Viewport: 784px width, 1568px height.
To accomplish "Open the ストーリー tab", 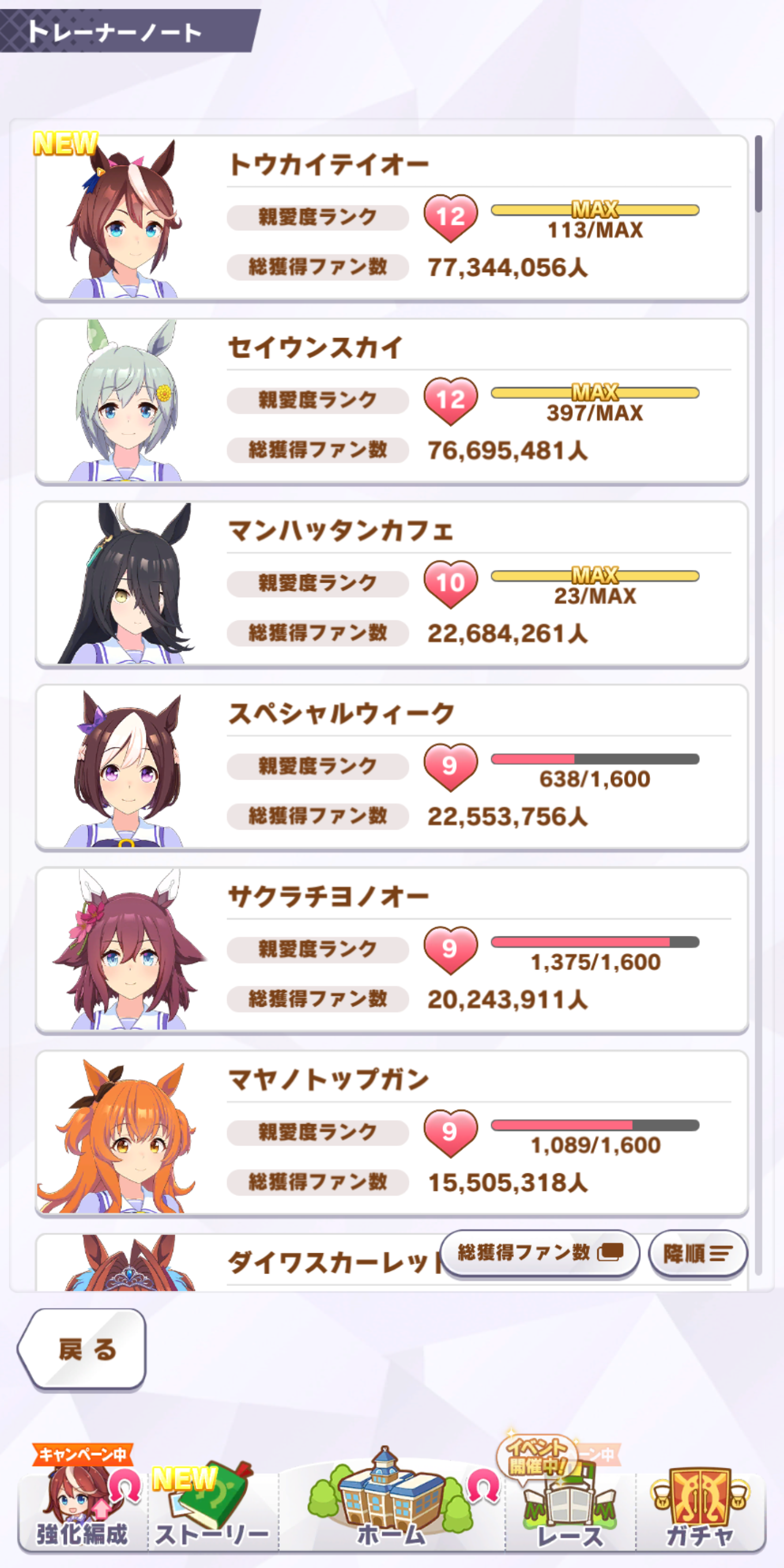I will tap(212, 1510).
